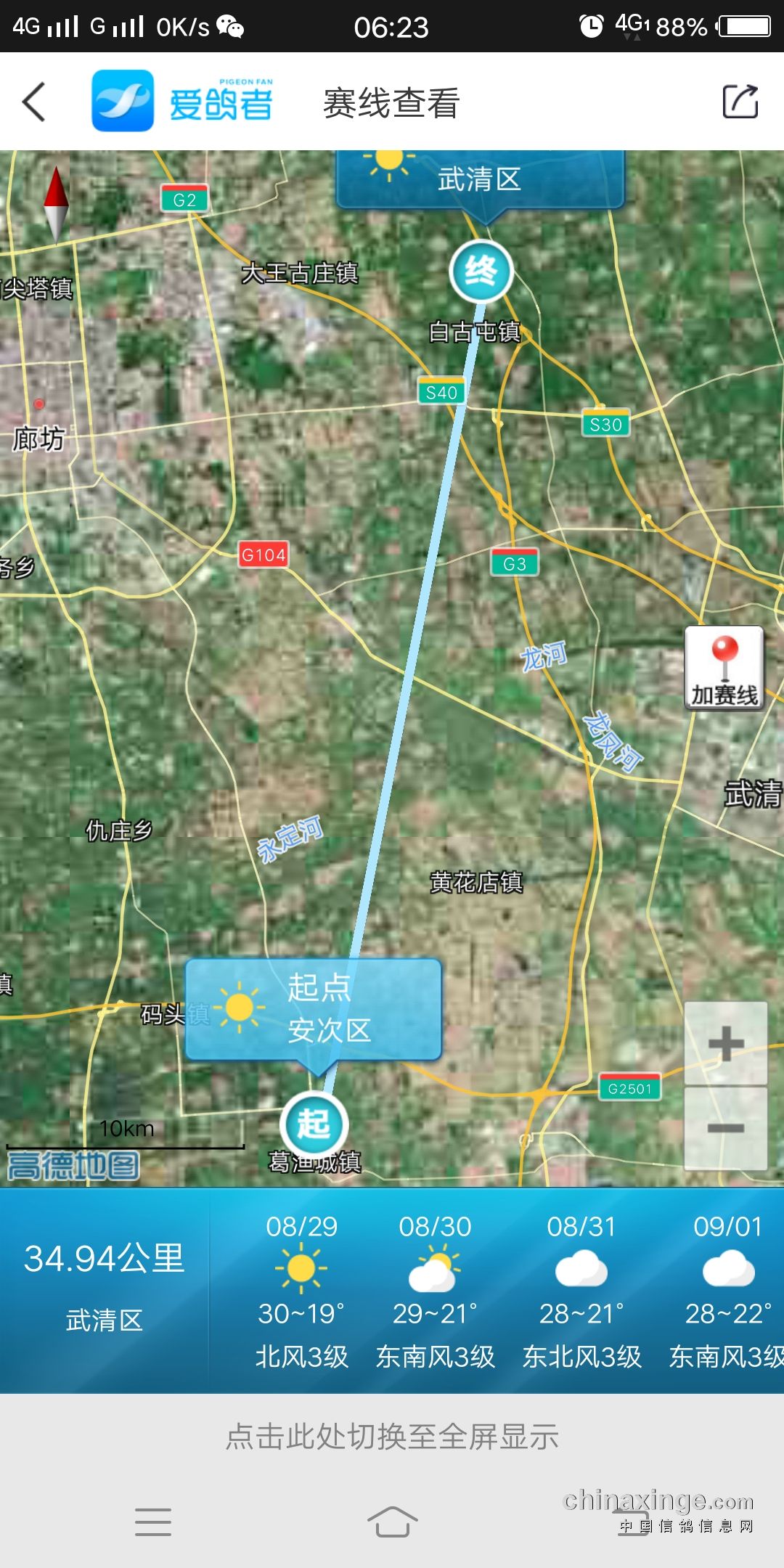Go to the phone home screen
Image resolution: width=784 pixels, height=1568 pixels.
coord(392,1522)
